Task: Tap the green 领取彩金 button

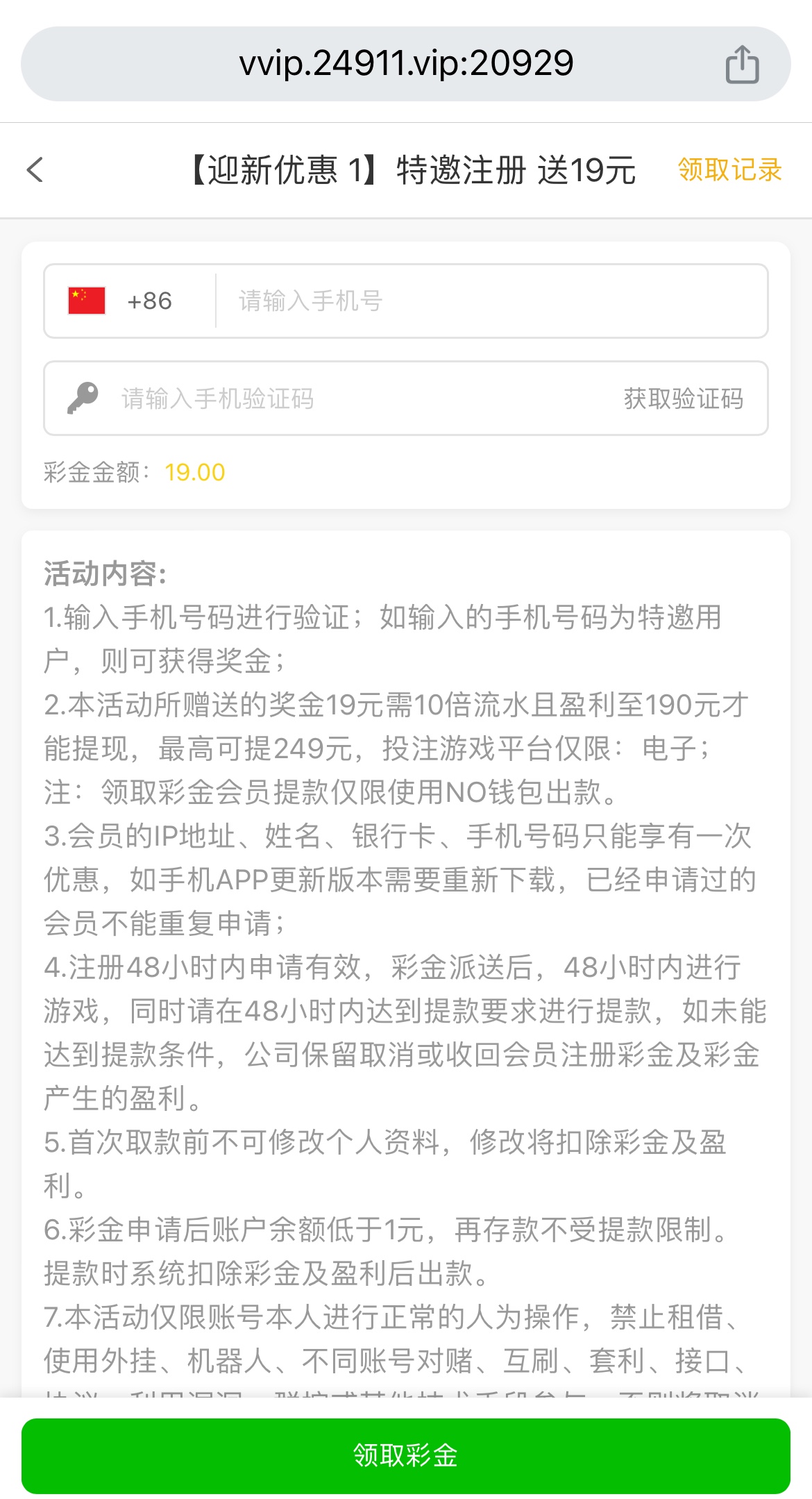Action: point(406,1455)
